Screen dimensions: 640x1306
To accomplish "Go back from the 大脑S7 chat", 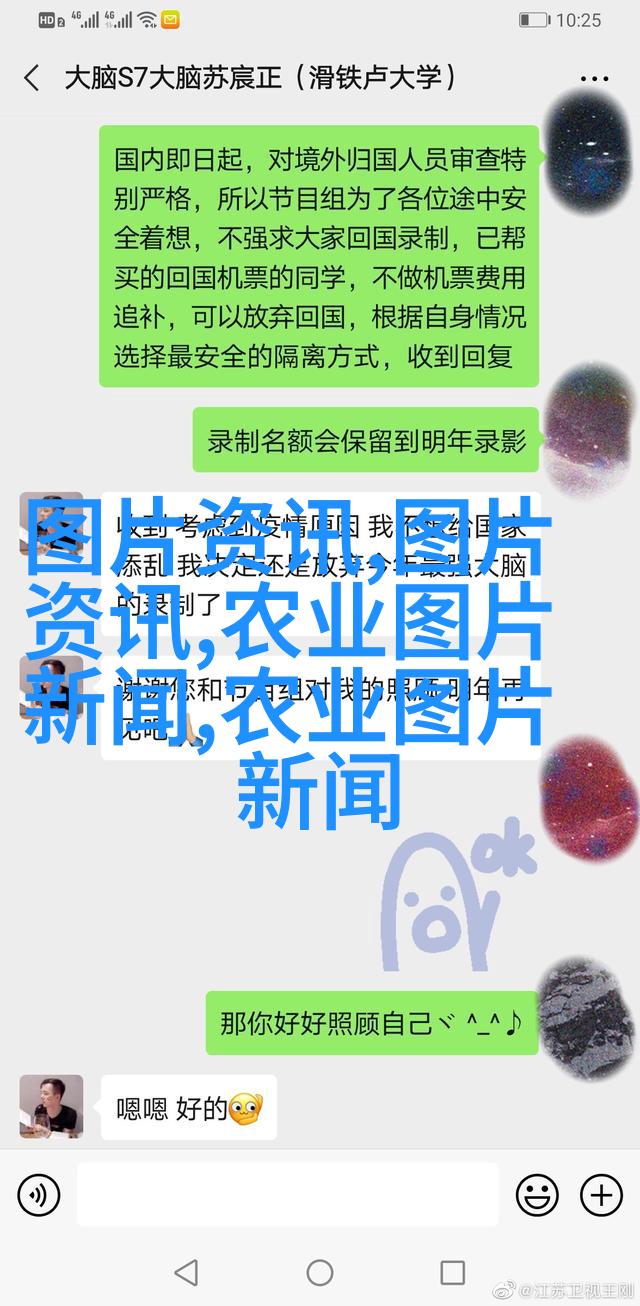I will 32,78.
